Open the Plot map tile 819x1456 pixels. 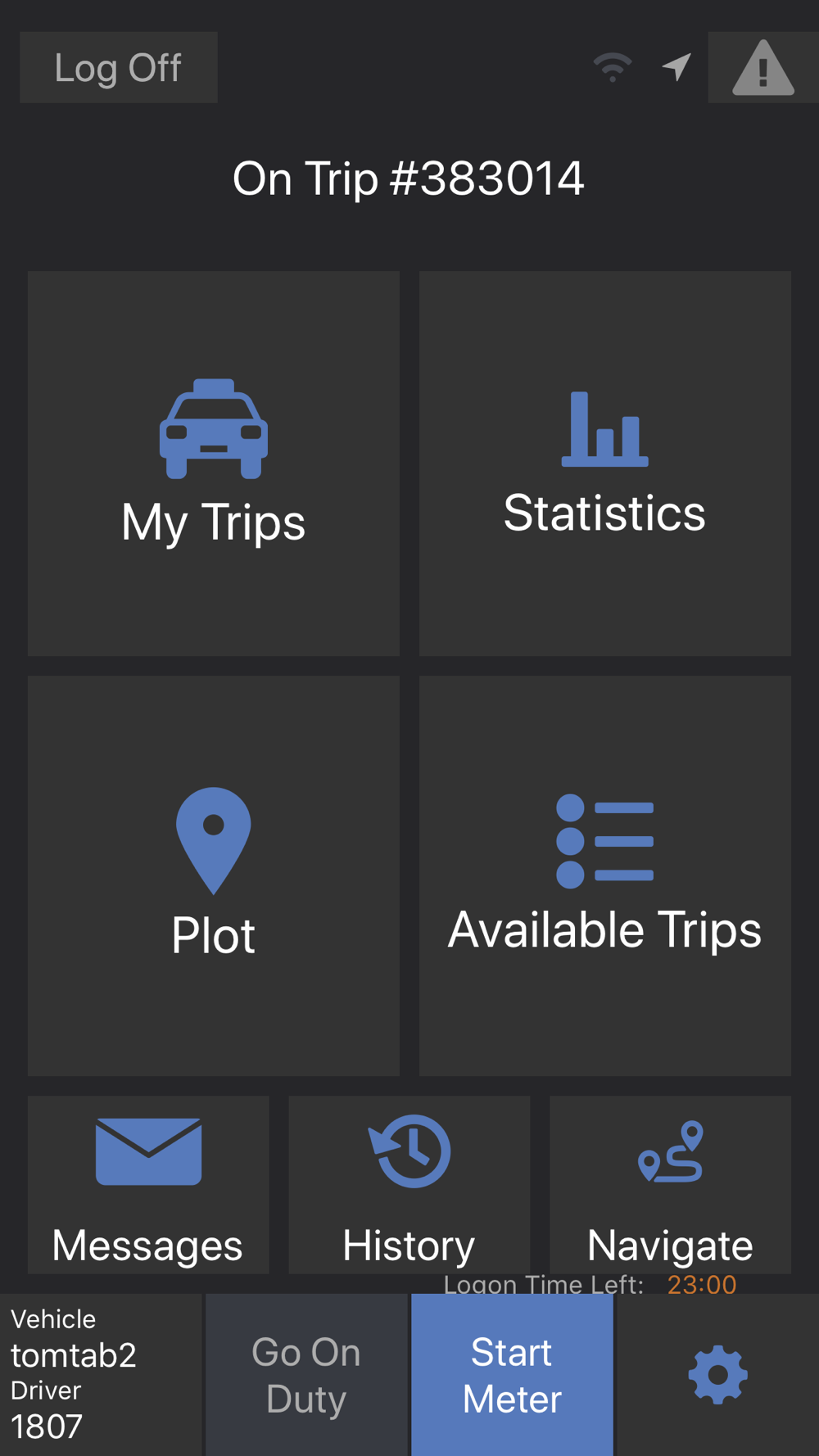(x=214, y=875)
